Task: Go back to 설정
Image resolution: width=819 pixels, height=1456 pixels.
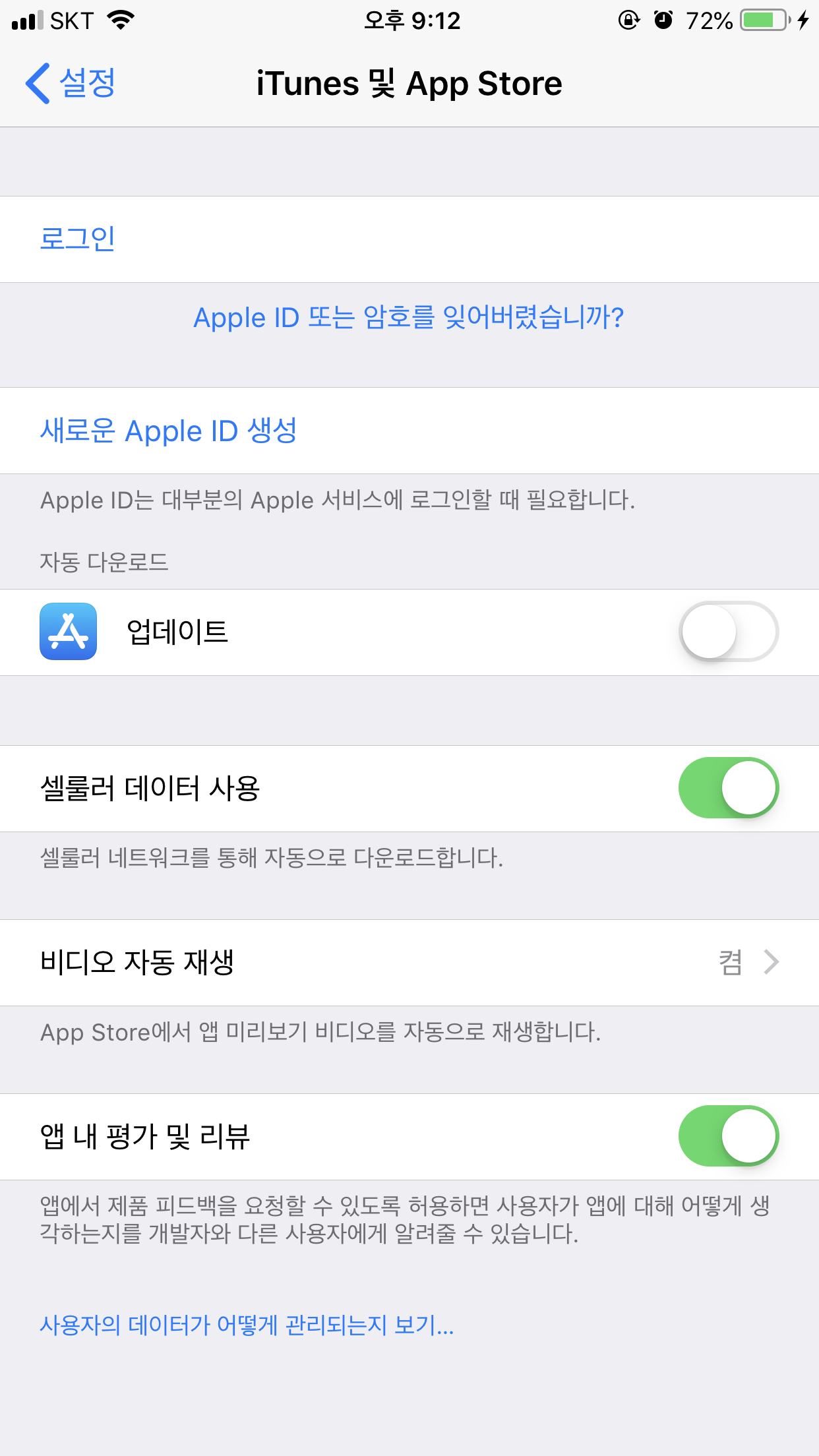Action: 71,83
